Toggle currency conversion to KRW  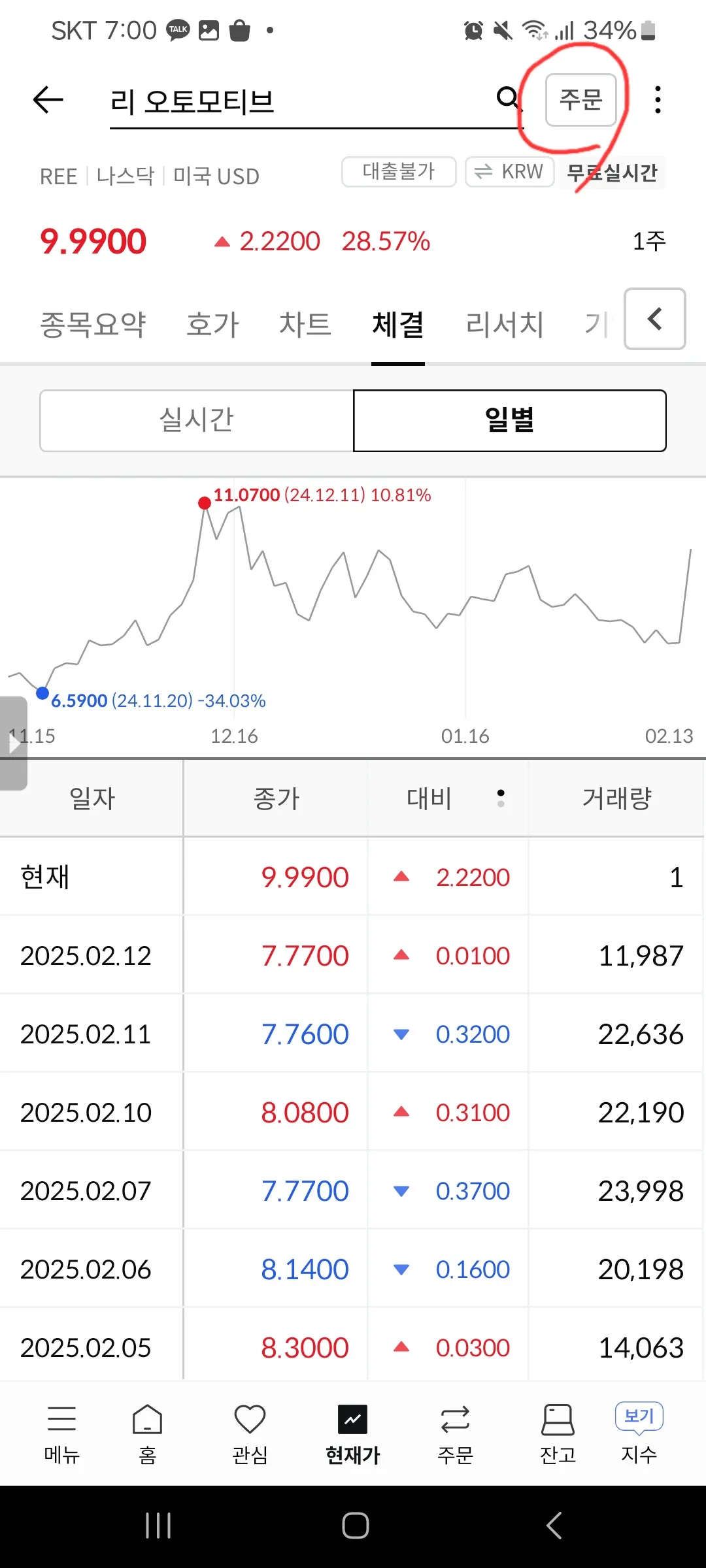509,172
